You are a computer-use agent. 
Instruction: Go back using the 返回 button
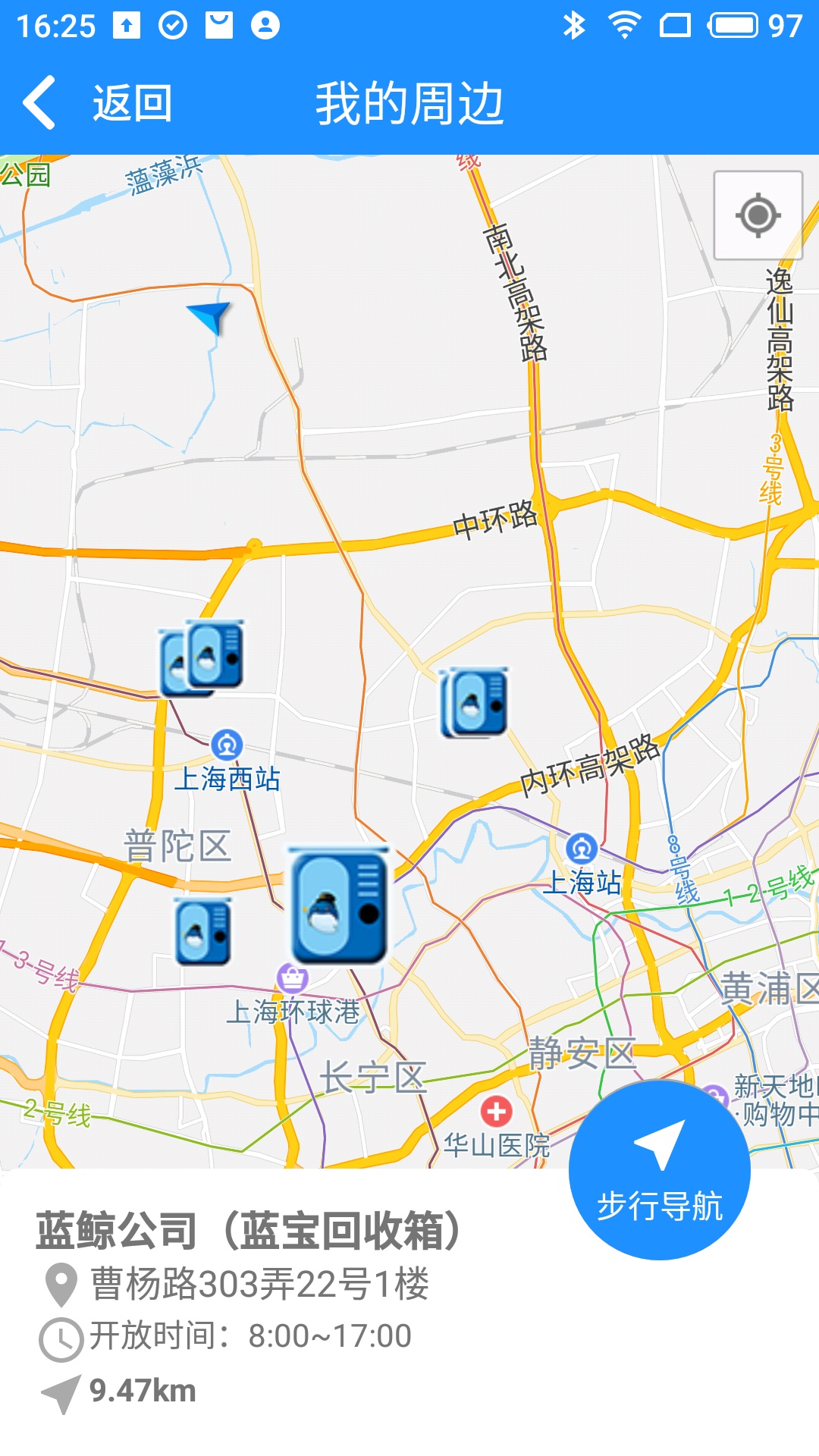pyautogui.click(x=99, y=103)
